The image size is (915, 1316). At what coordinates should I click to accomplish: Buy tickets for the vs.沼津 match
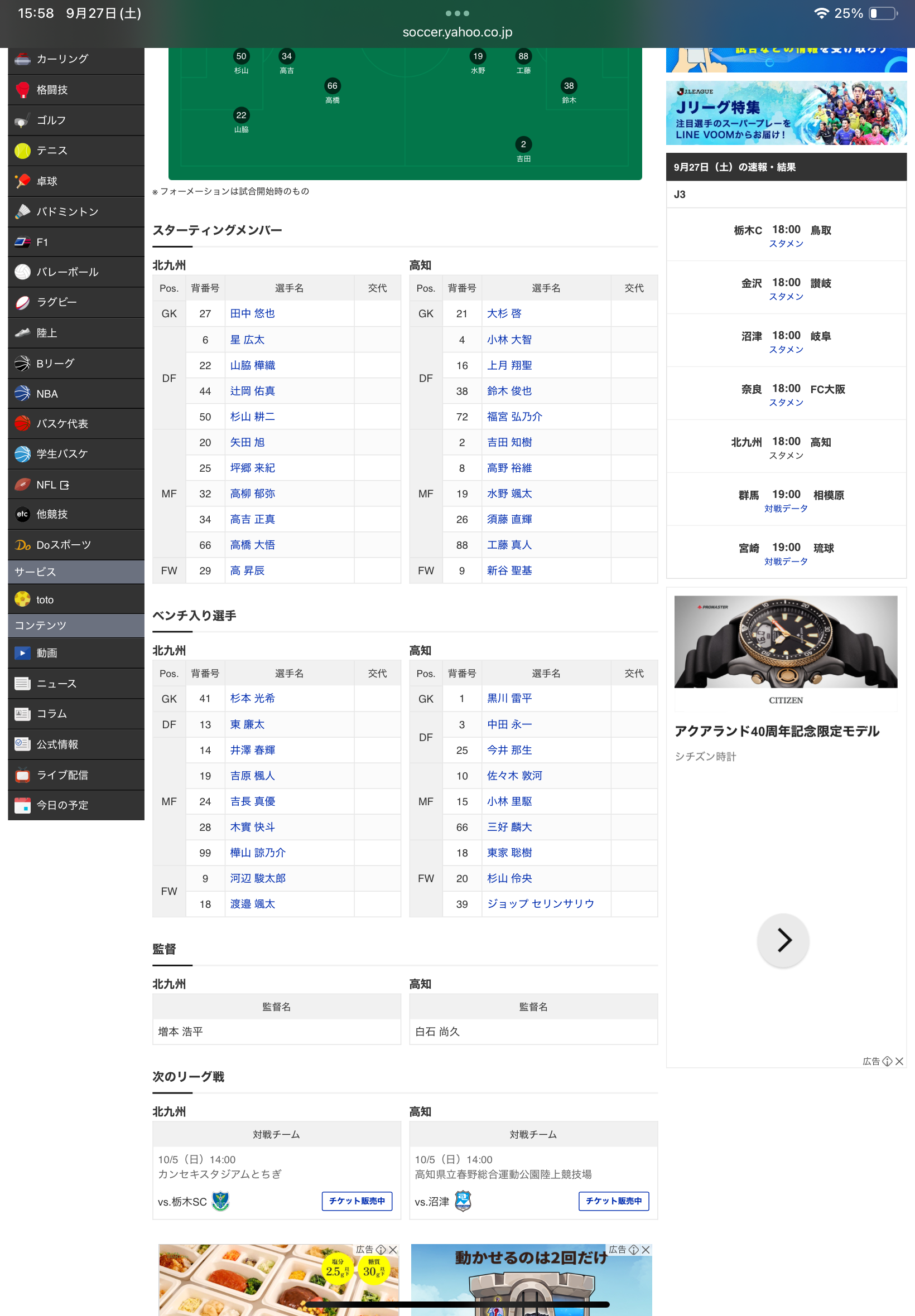[613, 1201]
